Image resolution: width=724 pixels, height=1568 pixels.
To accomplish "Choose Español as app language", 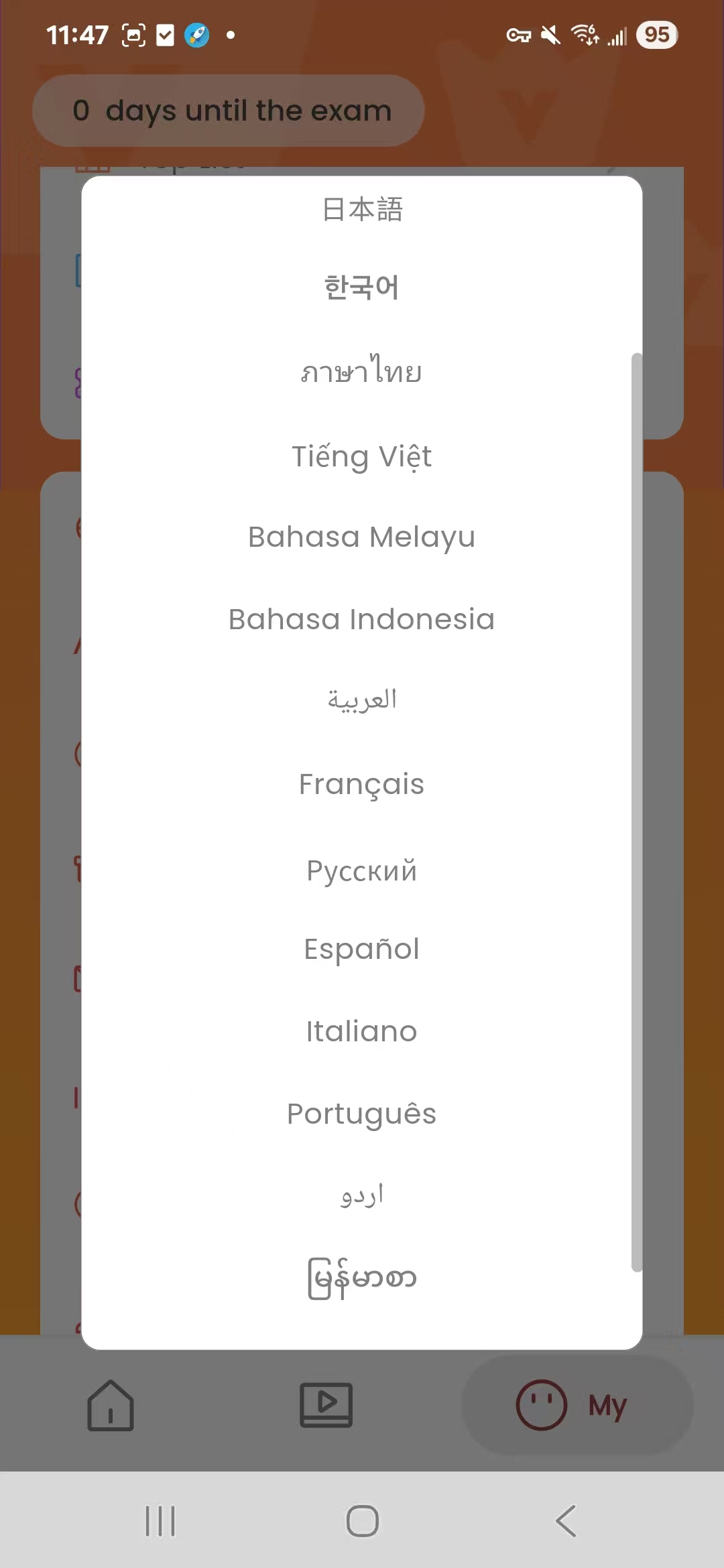I will [362, 950].
